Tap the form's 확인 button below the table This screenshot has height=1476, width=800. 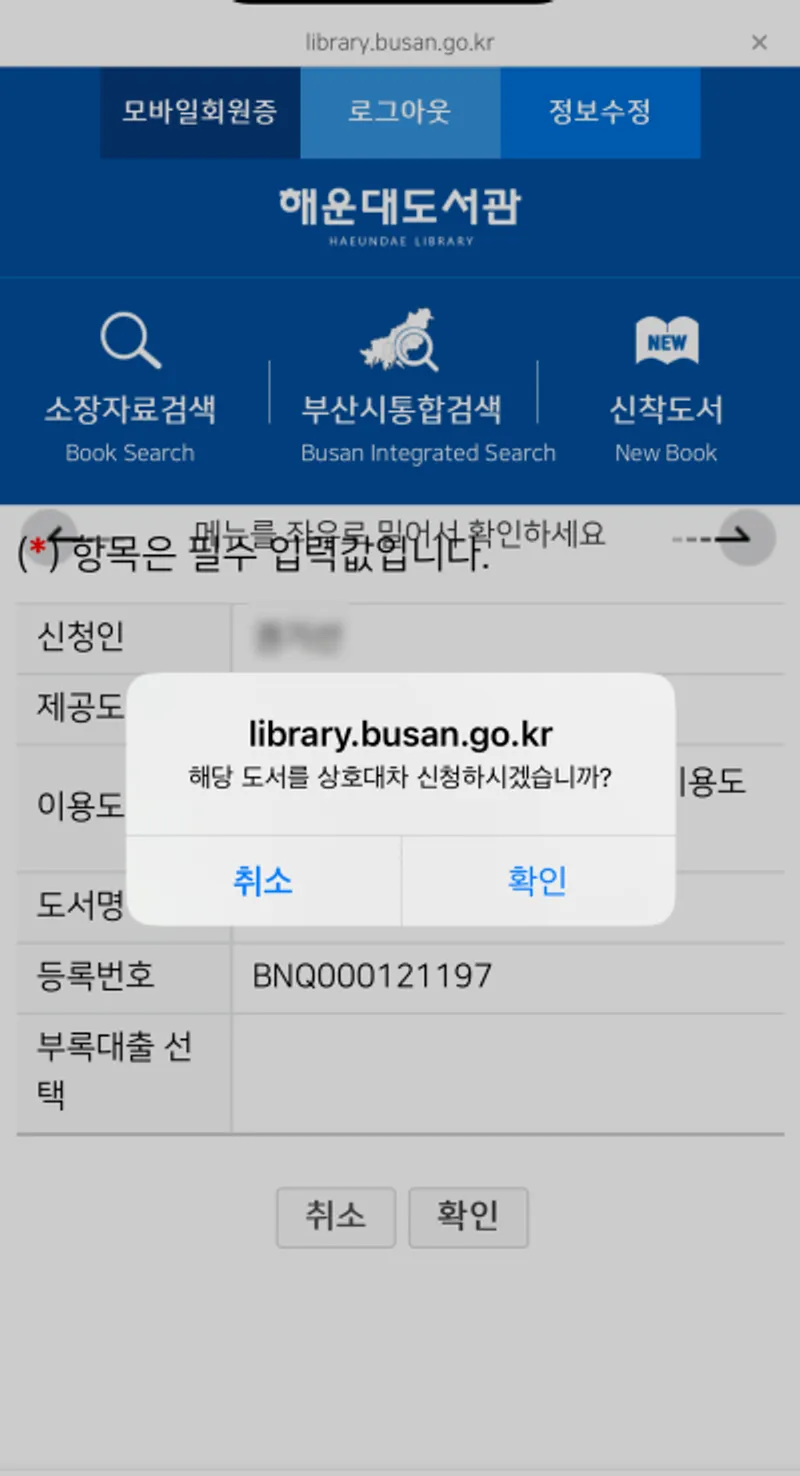468,1217
